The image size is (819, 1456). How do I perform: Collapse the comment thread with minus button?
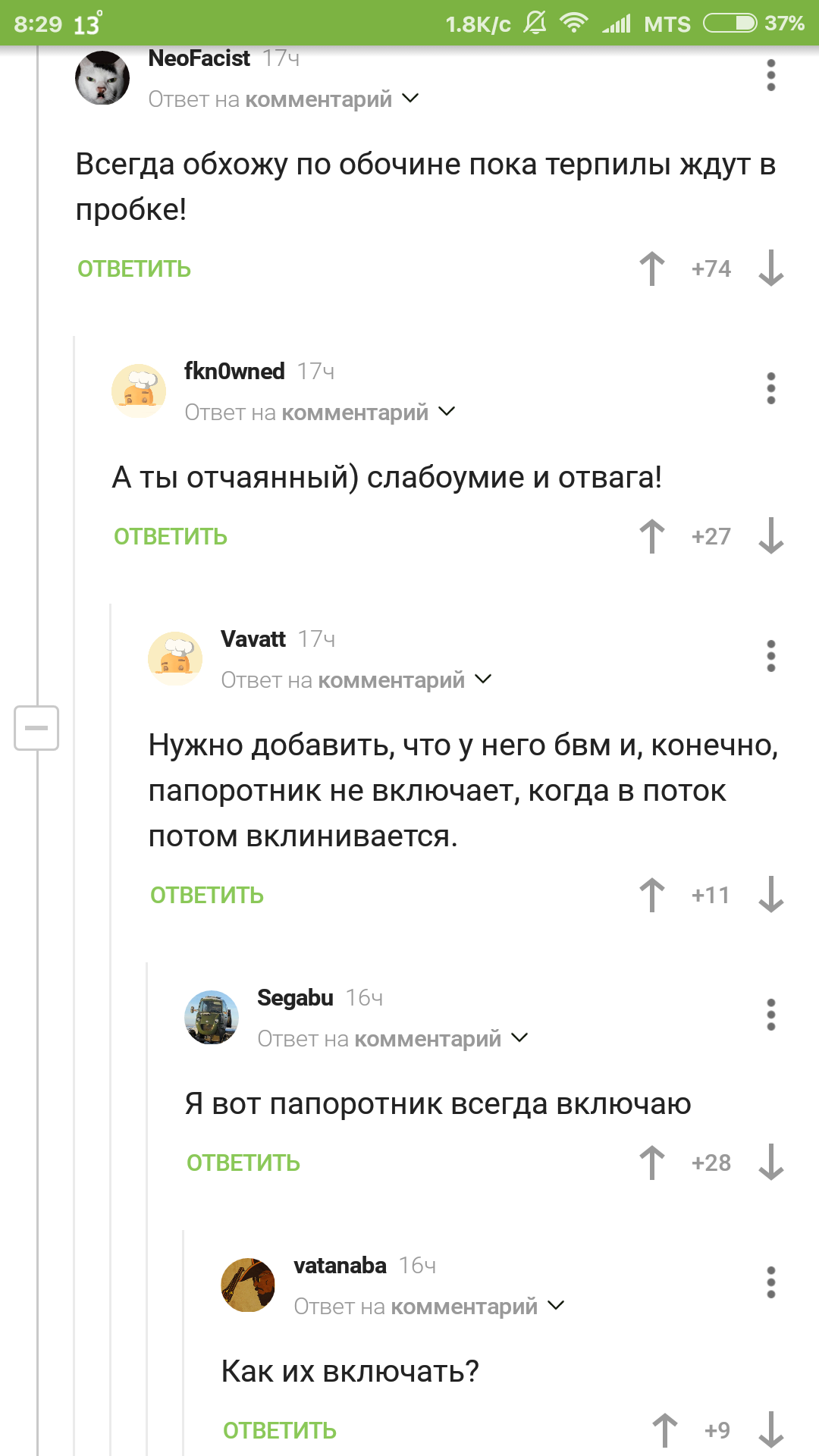point(36,728)
